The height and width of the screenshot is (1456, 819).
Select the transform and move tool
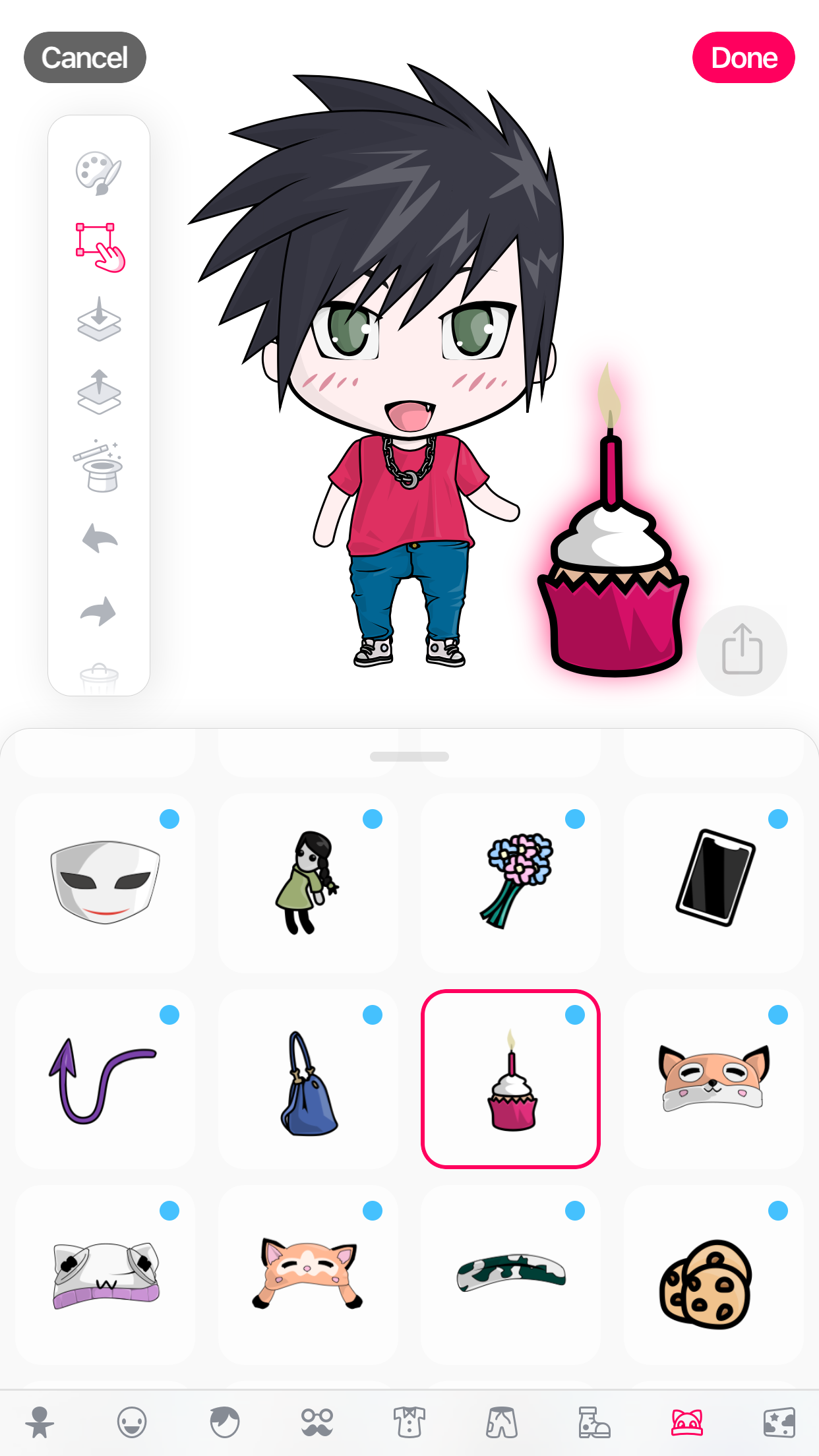coord(100,247)
